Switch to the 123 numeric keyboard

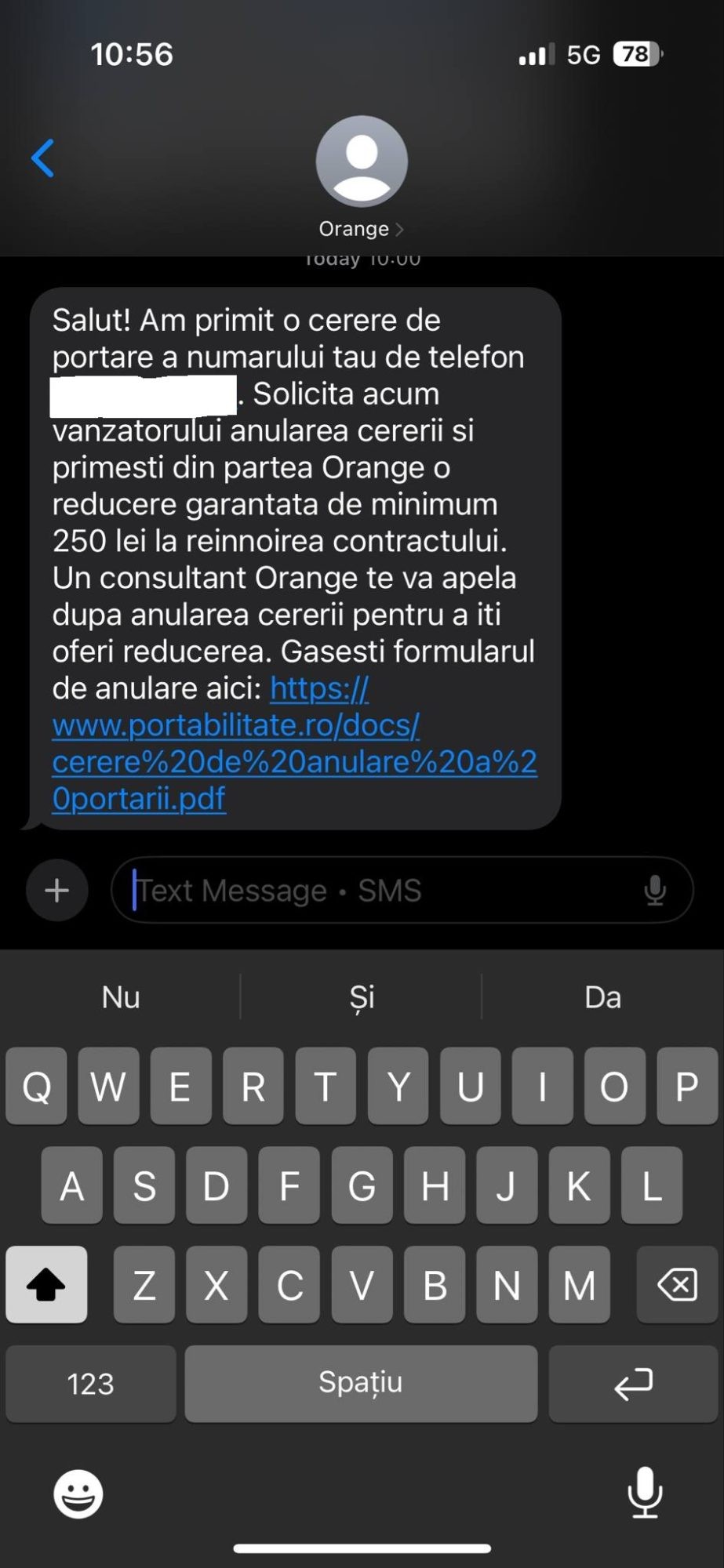coord(90,1384)
